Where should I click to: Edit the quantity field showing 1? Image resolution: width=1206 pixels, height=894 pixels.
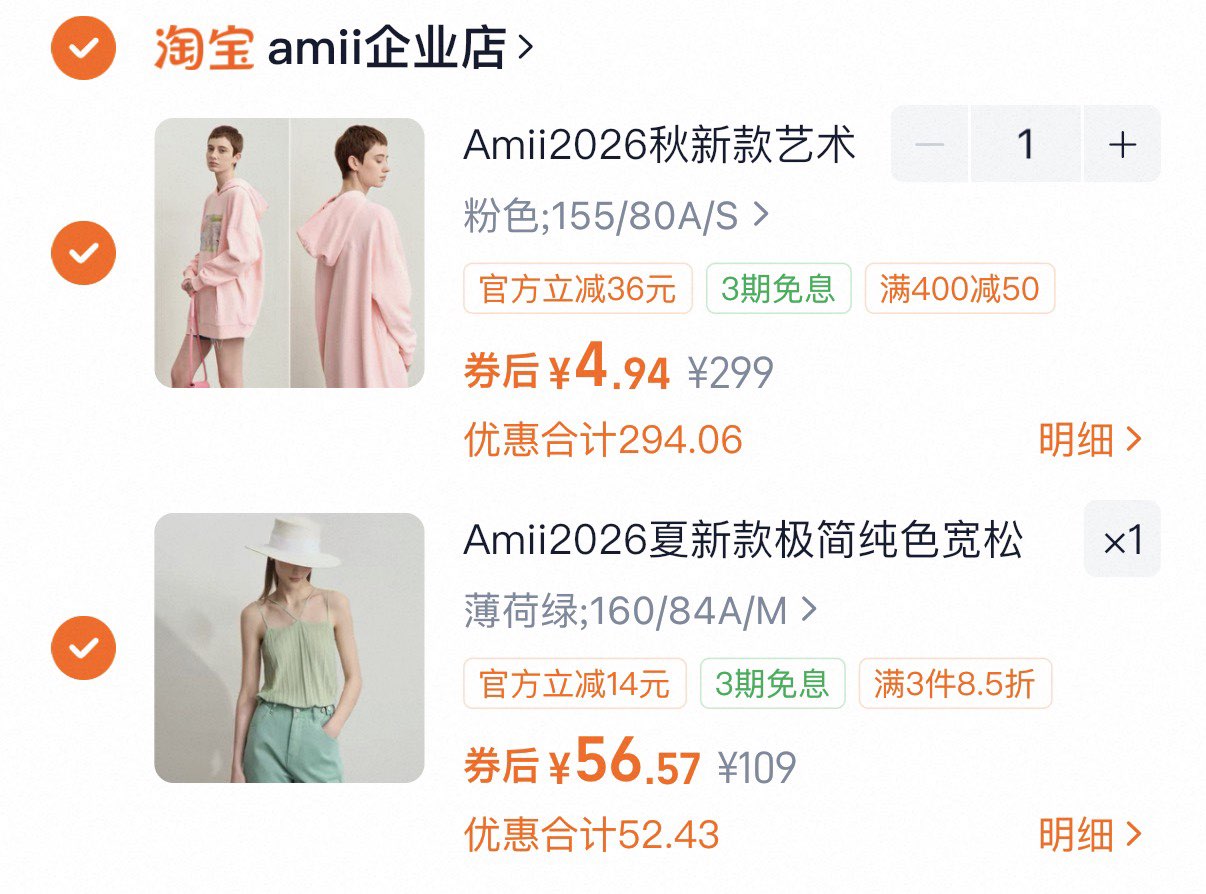[x=1024, y=145]
